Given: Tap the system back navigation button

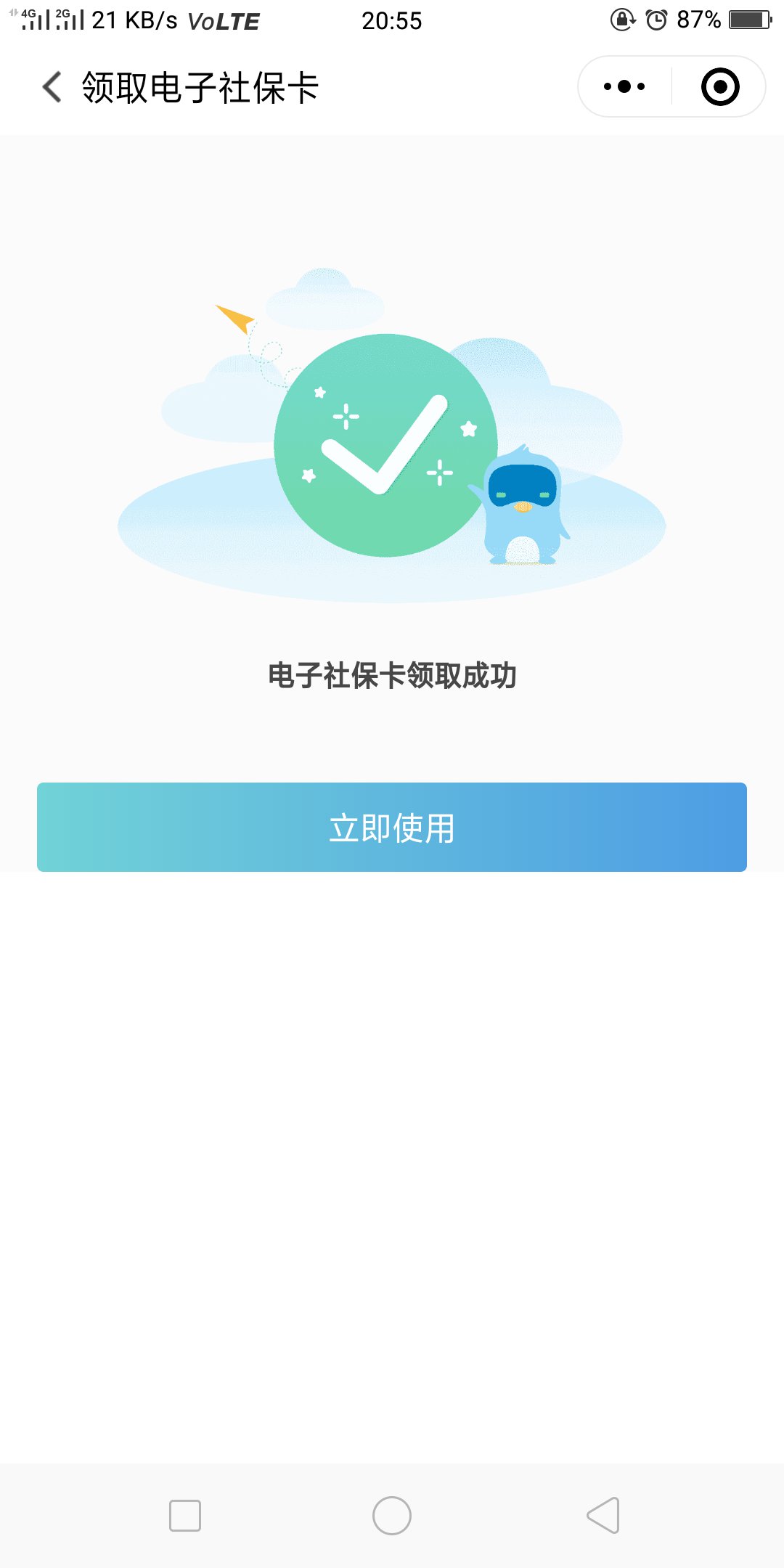Looking at the screenshot, I should pos(603,1515).
